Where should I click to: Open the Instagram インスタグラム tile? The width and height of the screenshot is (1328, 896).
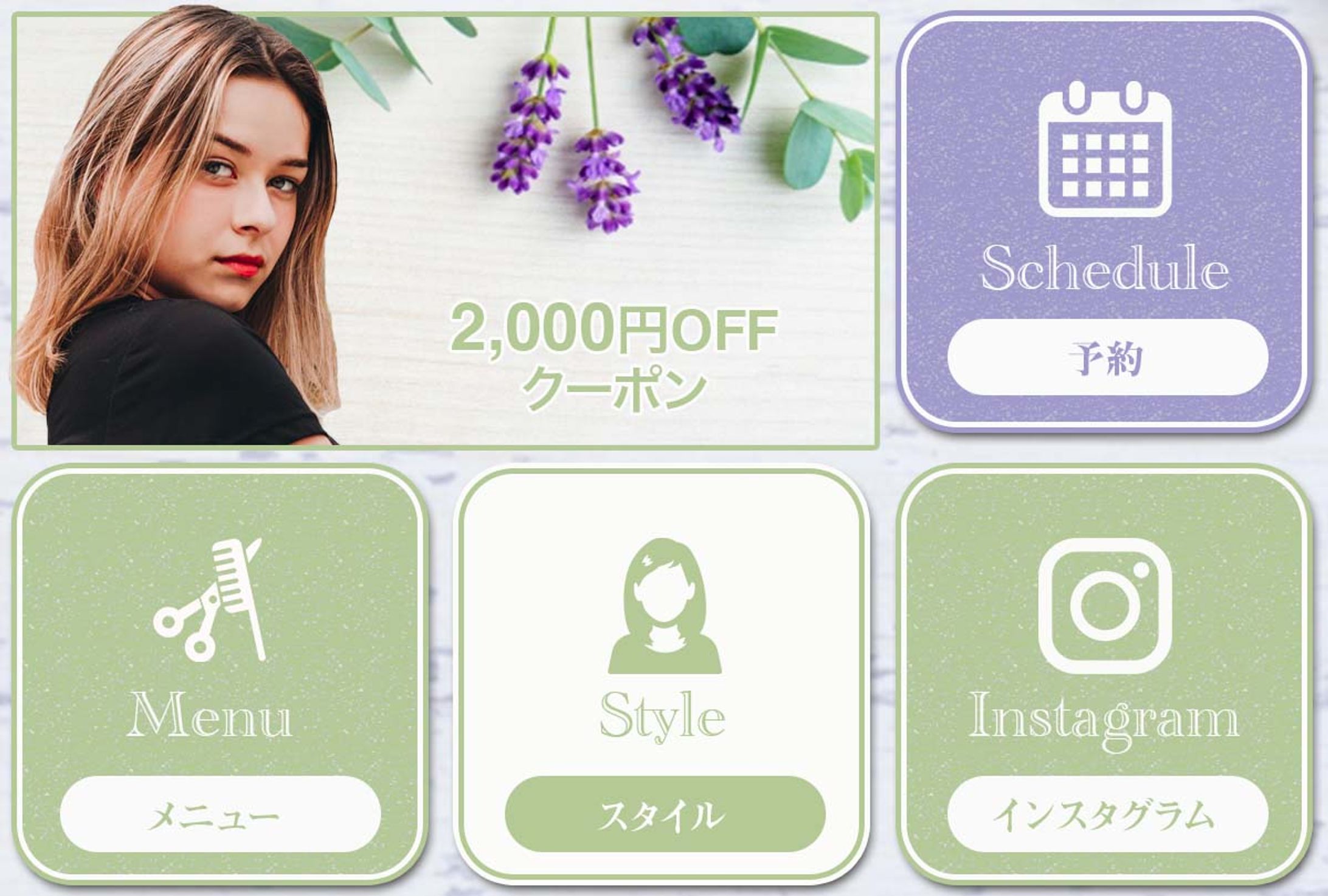(x=1105, y=675)
